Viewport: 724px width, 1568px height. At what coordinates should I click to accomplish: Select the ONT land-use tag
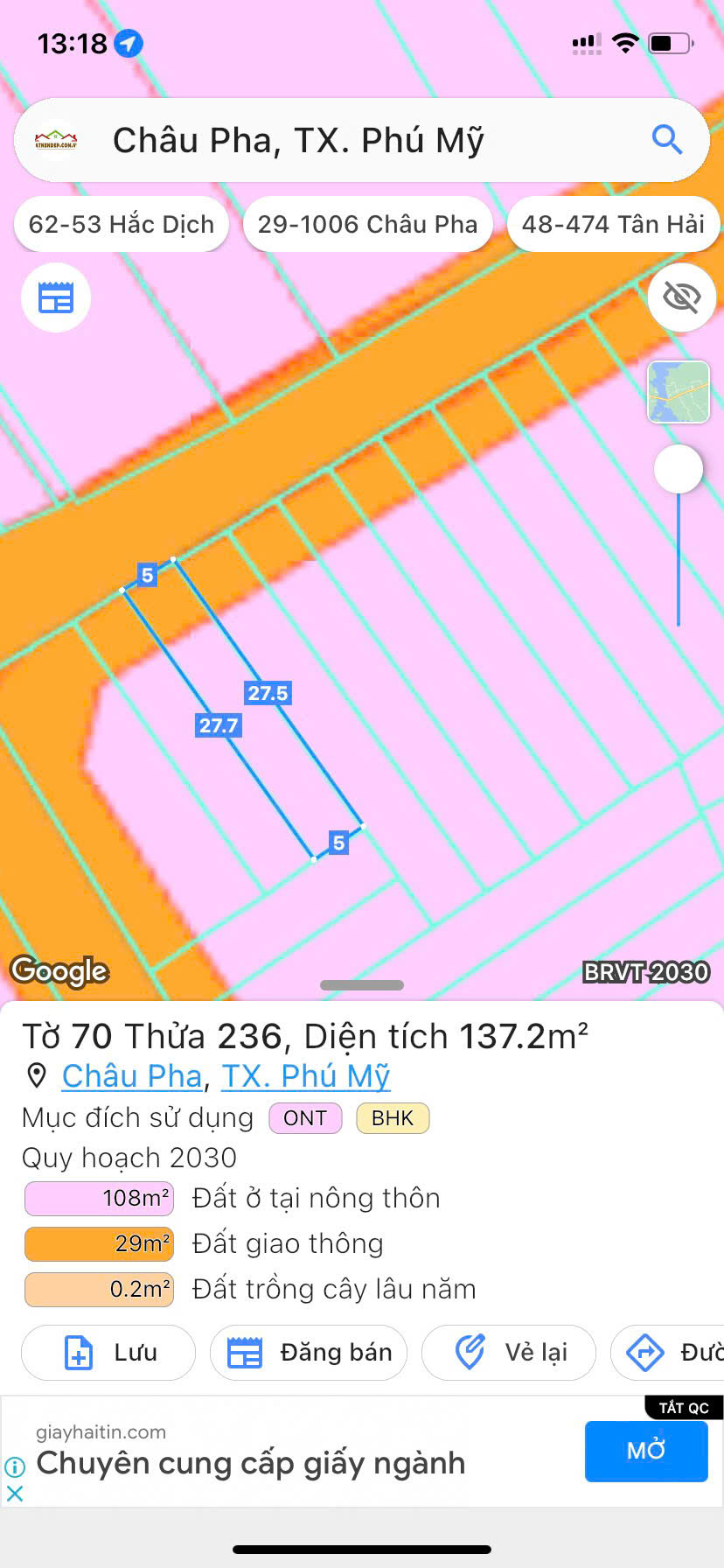(x=305, y=1118)
